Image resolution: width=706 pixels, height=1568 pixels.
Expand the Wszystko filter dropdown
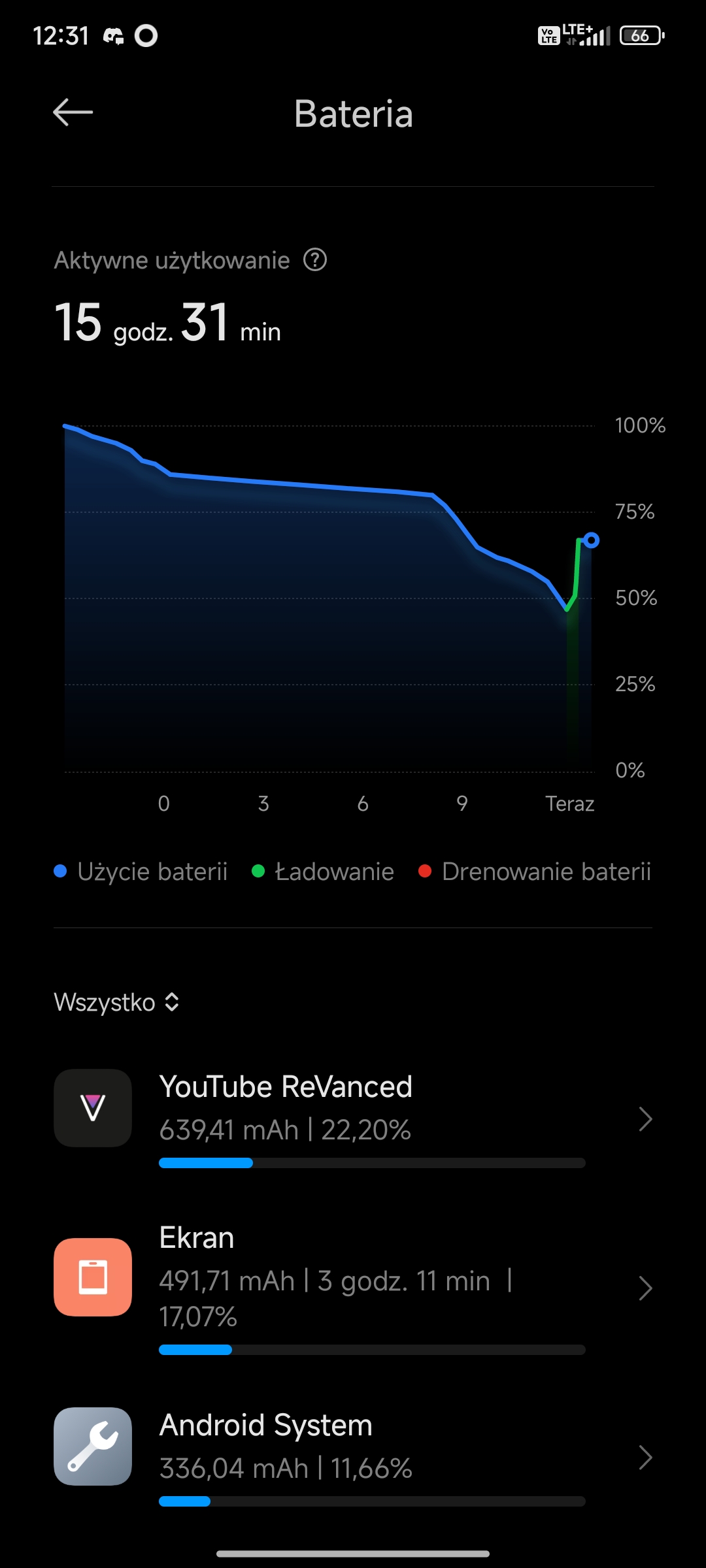pos(116,1002)
